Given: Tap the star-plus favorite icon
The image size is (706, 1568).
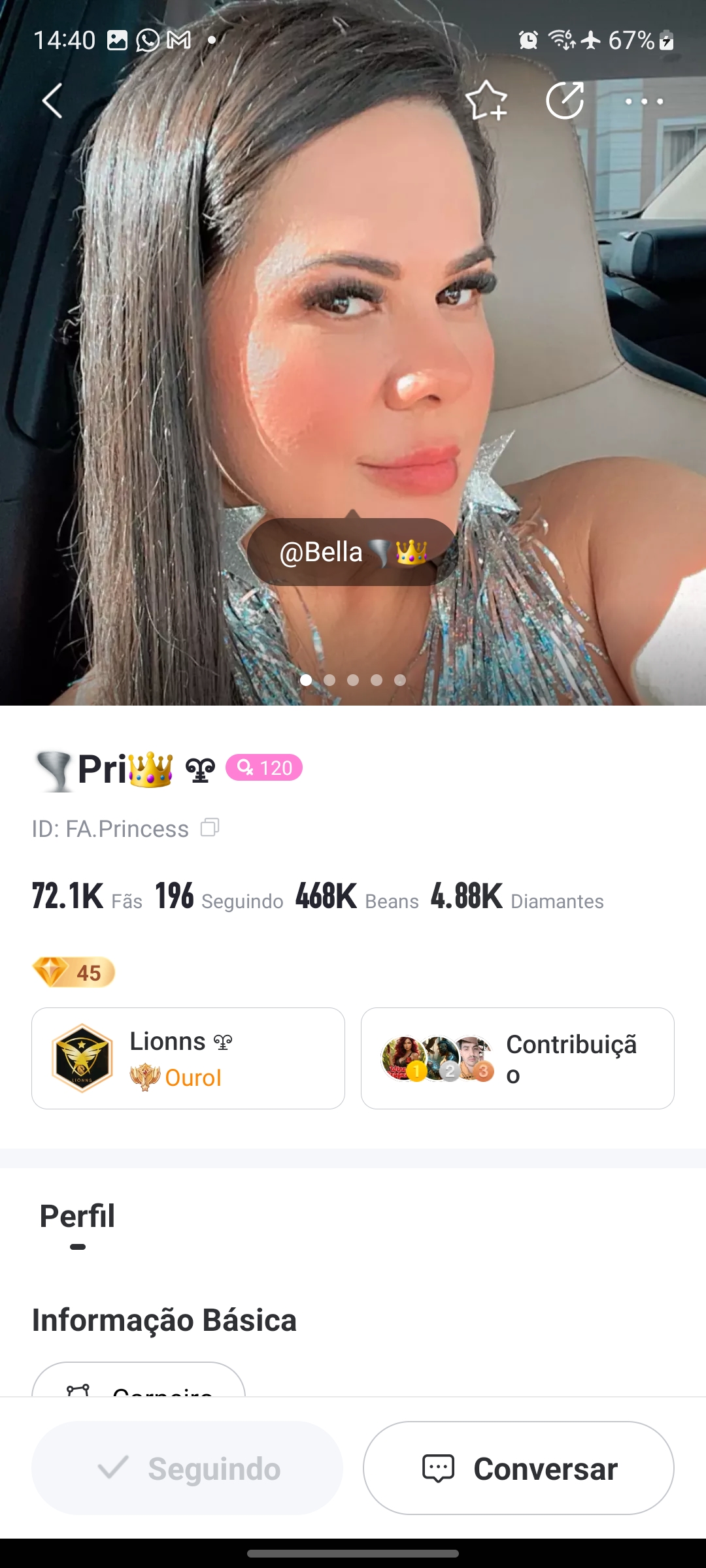Looking at the screenshot, I should (x=486, y=101).
